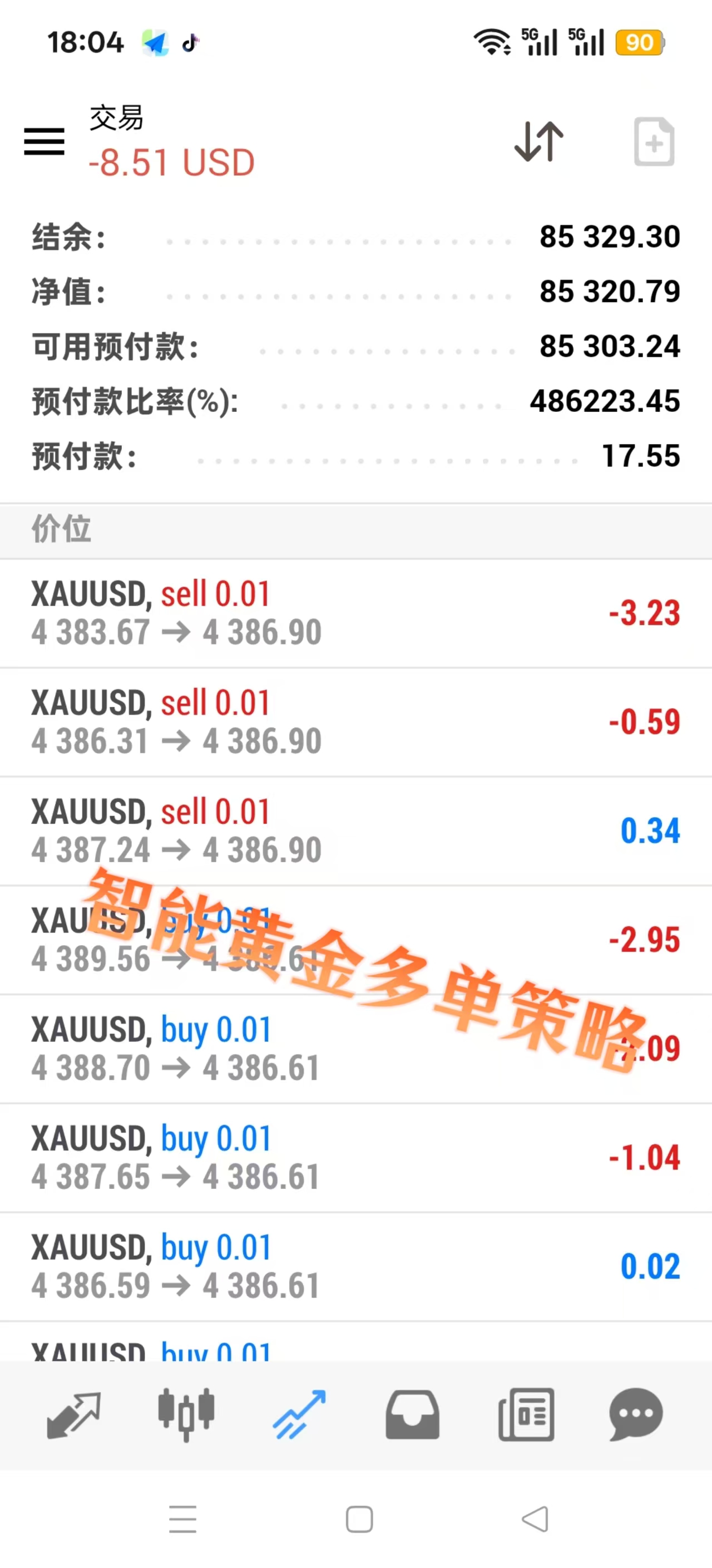Select the XAUUSD buy position opened at 4 387.65
712x1568 pixels.
click(356, 1158)
